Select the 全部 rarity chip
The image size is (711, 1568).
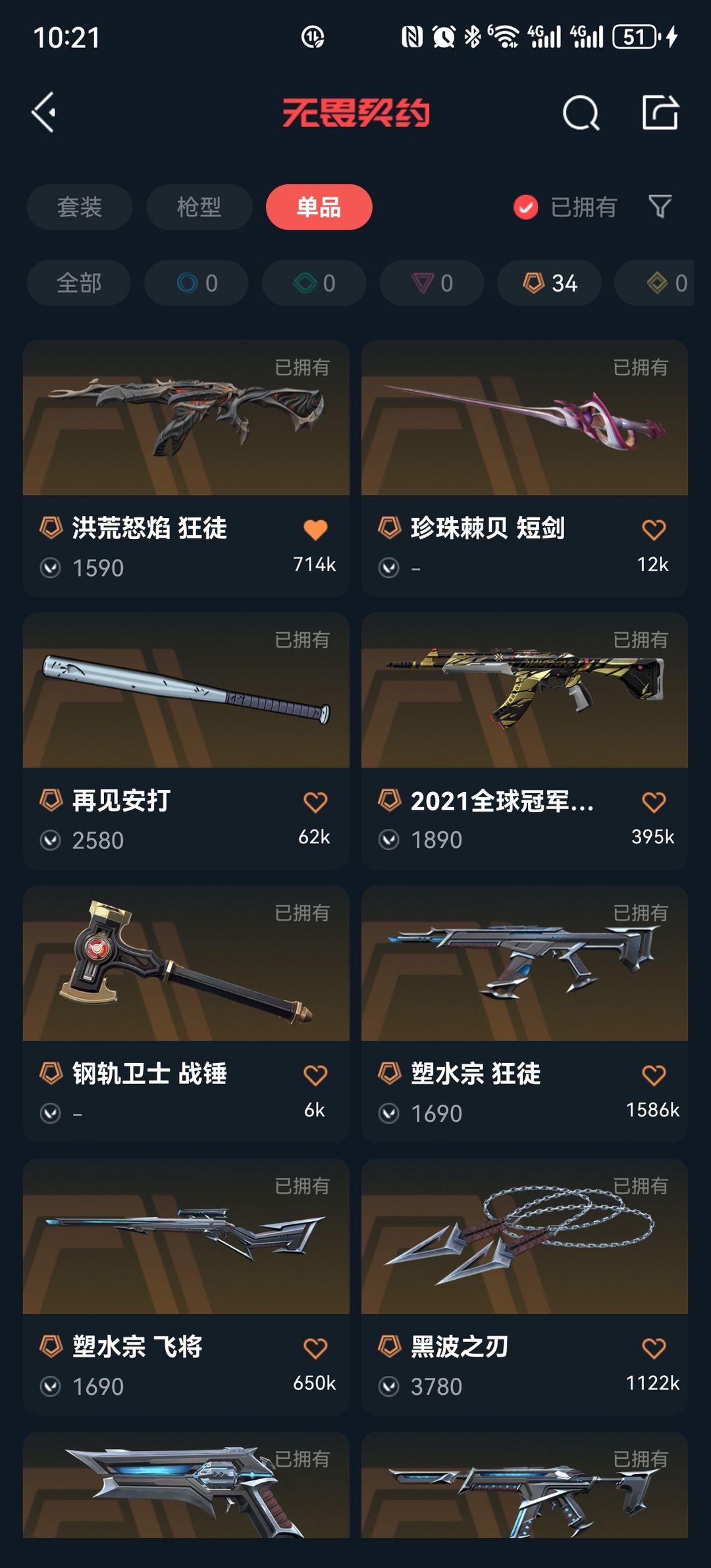(79, 283)
